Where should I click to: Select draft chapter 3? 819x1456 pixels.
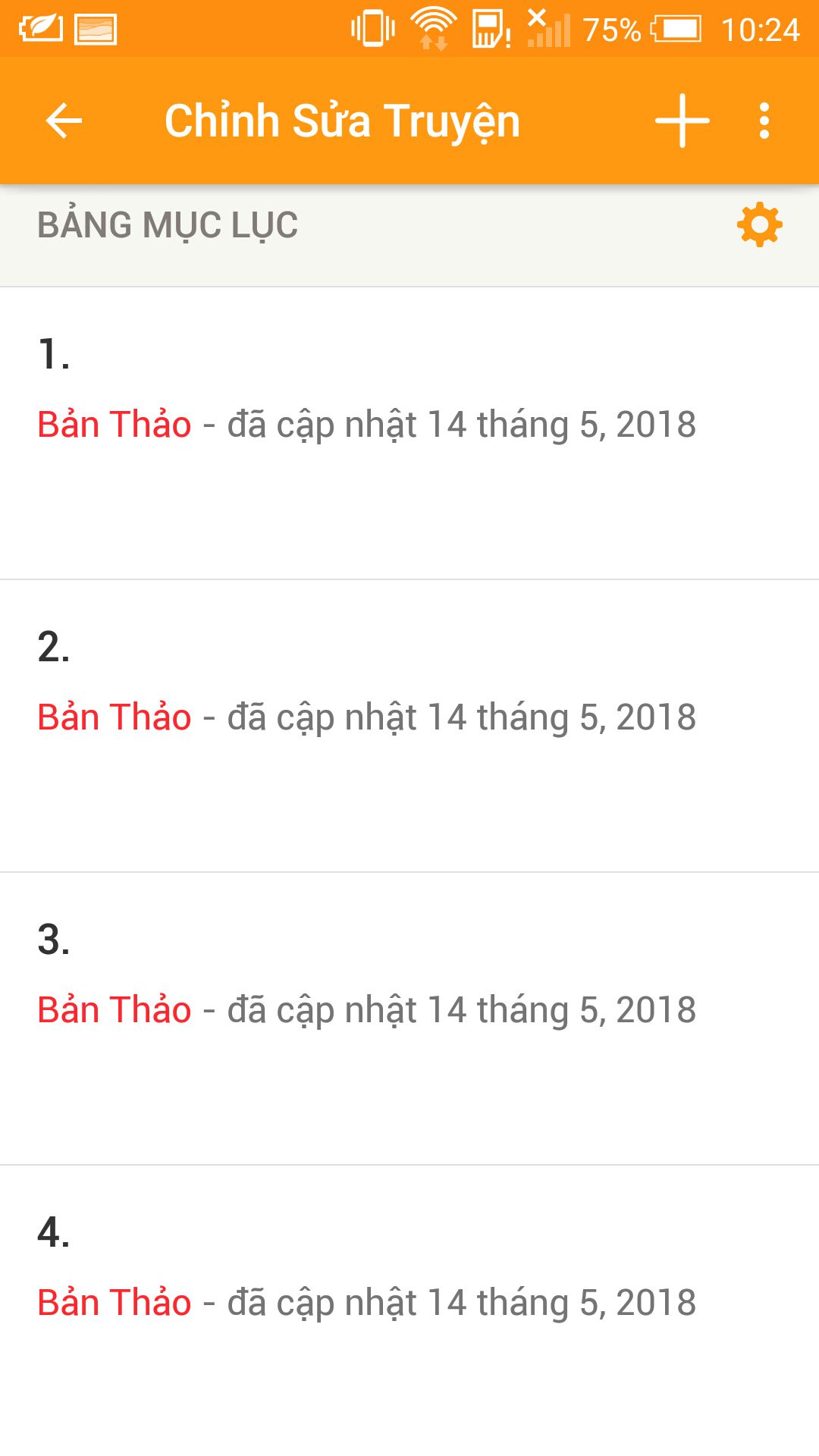point(409,1018)
